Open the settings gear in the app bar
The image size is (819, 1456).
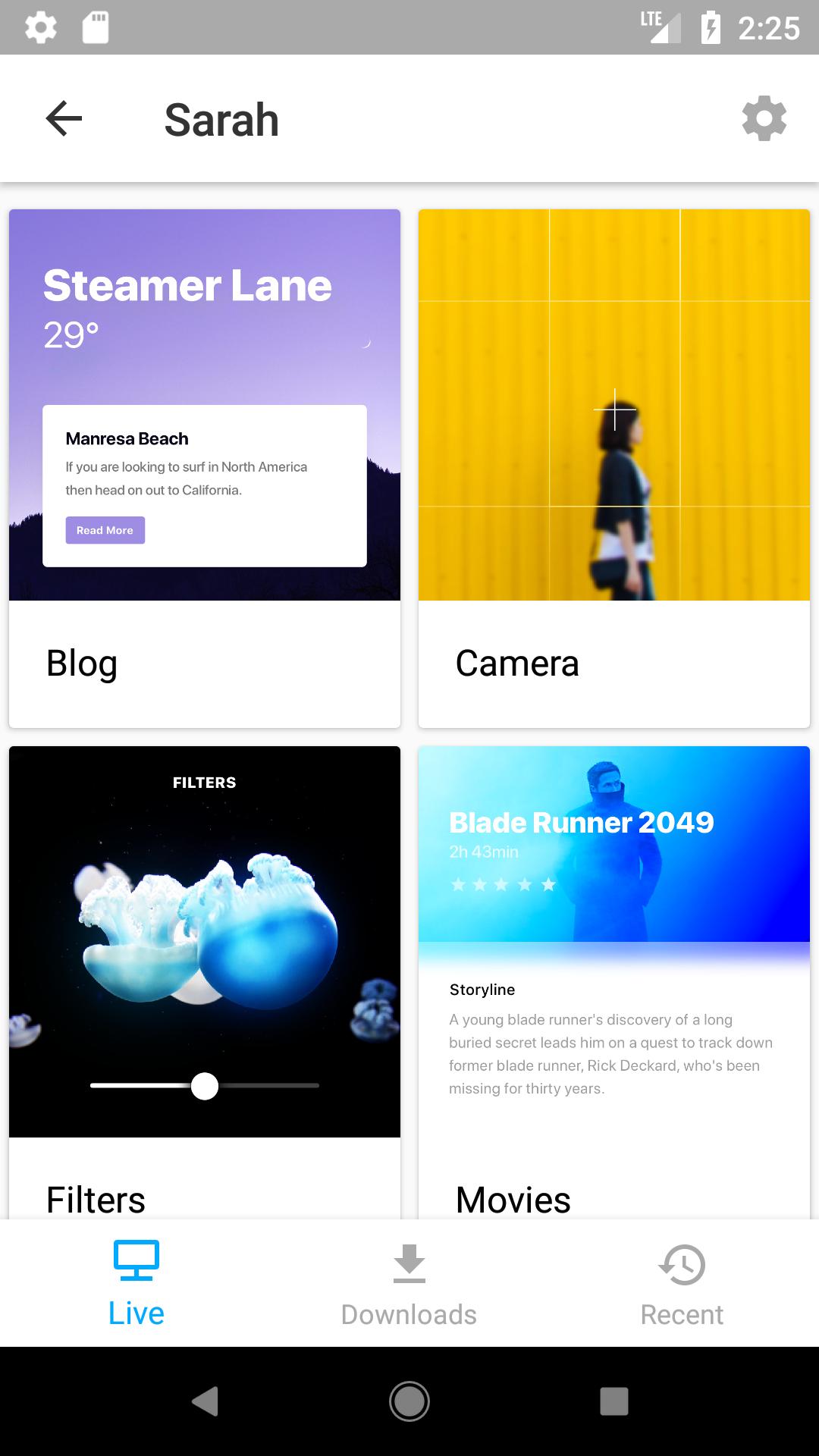coord(764,118)
